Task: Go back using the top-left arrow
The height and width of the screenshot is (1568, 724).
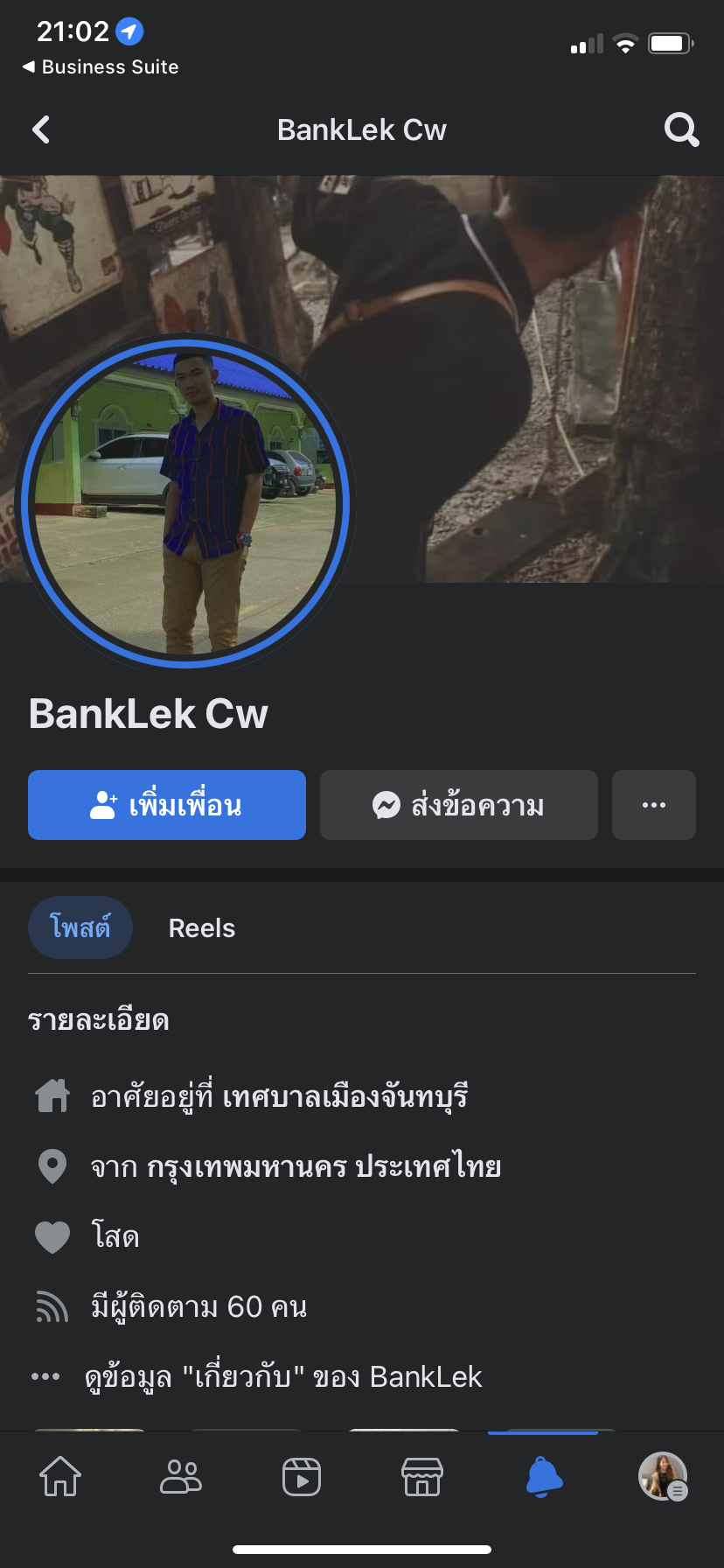Action: tap(41, 130)
